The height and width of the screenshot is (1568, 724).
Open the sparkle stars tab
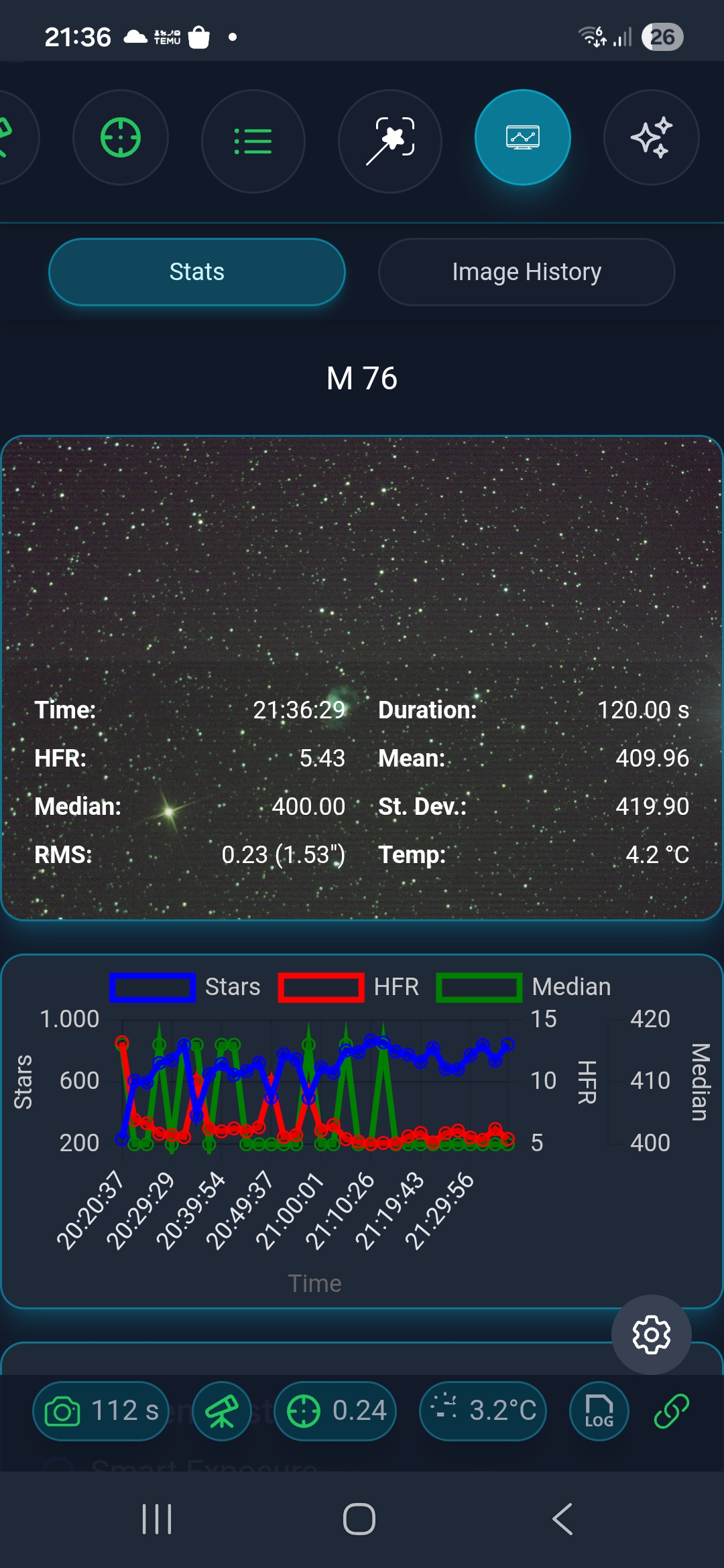click(651, 138)
